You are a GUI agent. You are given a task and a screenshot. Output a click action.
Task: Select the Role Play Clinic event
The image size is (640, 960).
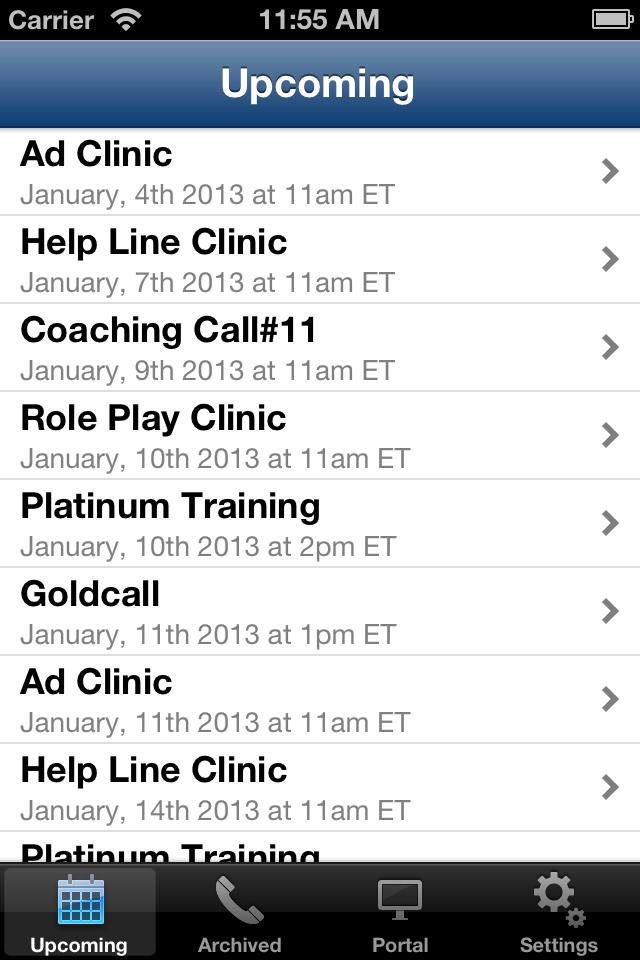pos(320,436)
